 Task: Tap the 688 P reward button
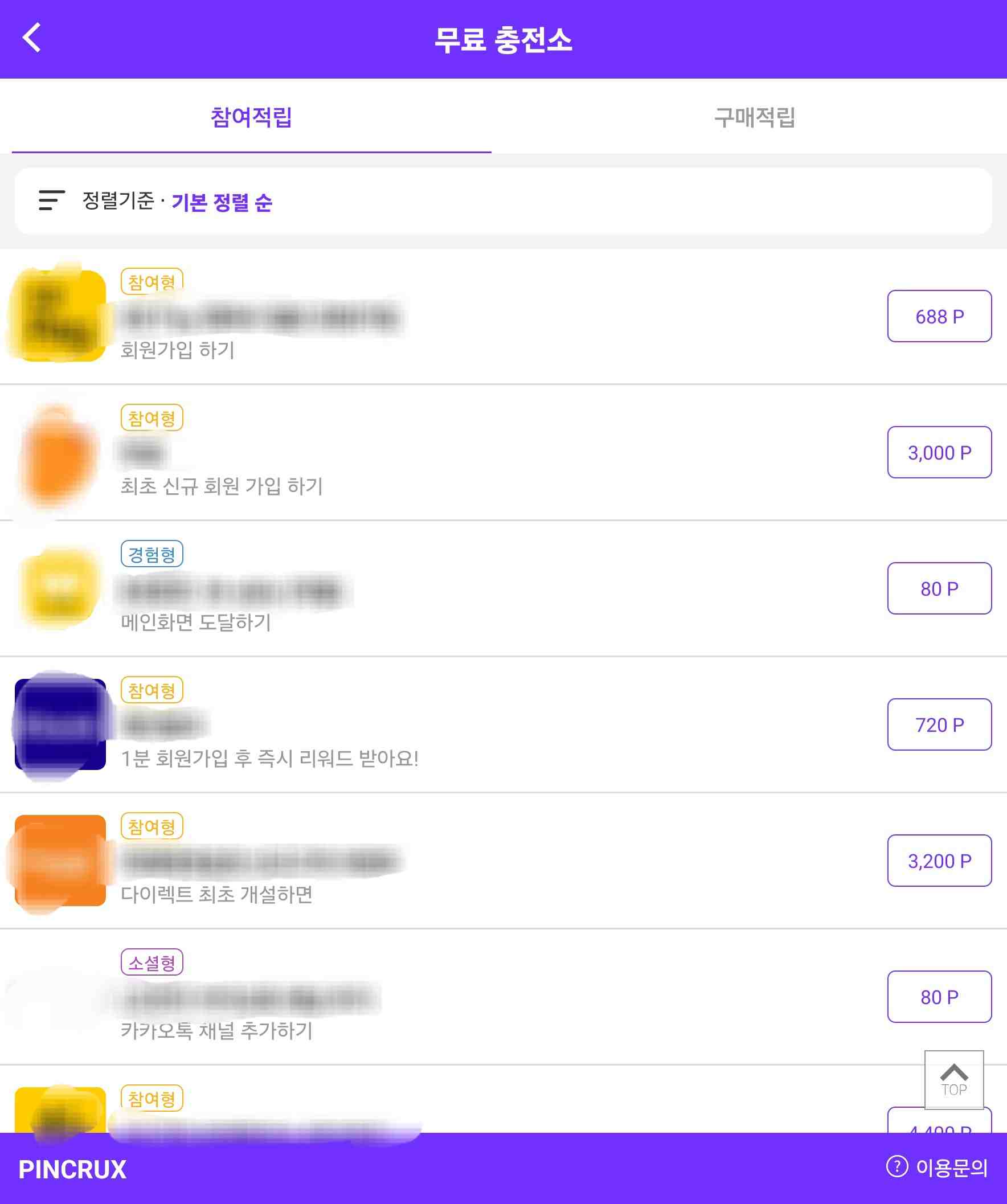939,317
